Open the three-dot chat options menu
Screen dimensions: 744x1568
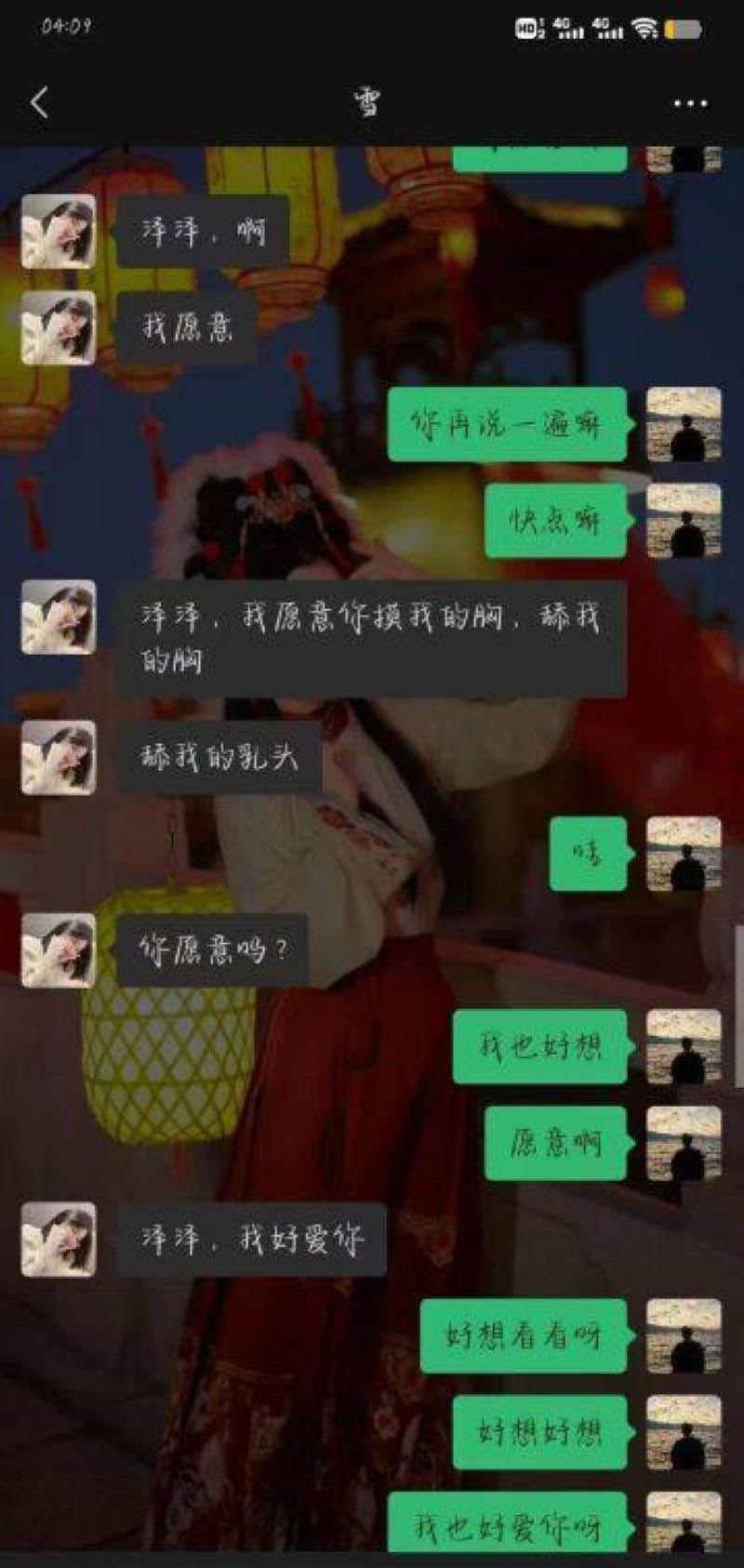coord(690,103)
